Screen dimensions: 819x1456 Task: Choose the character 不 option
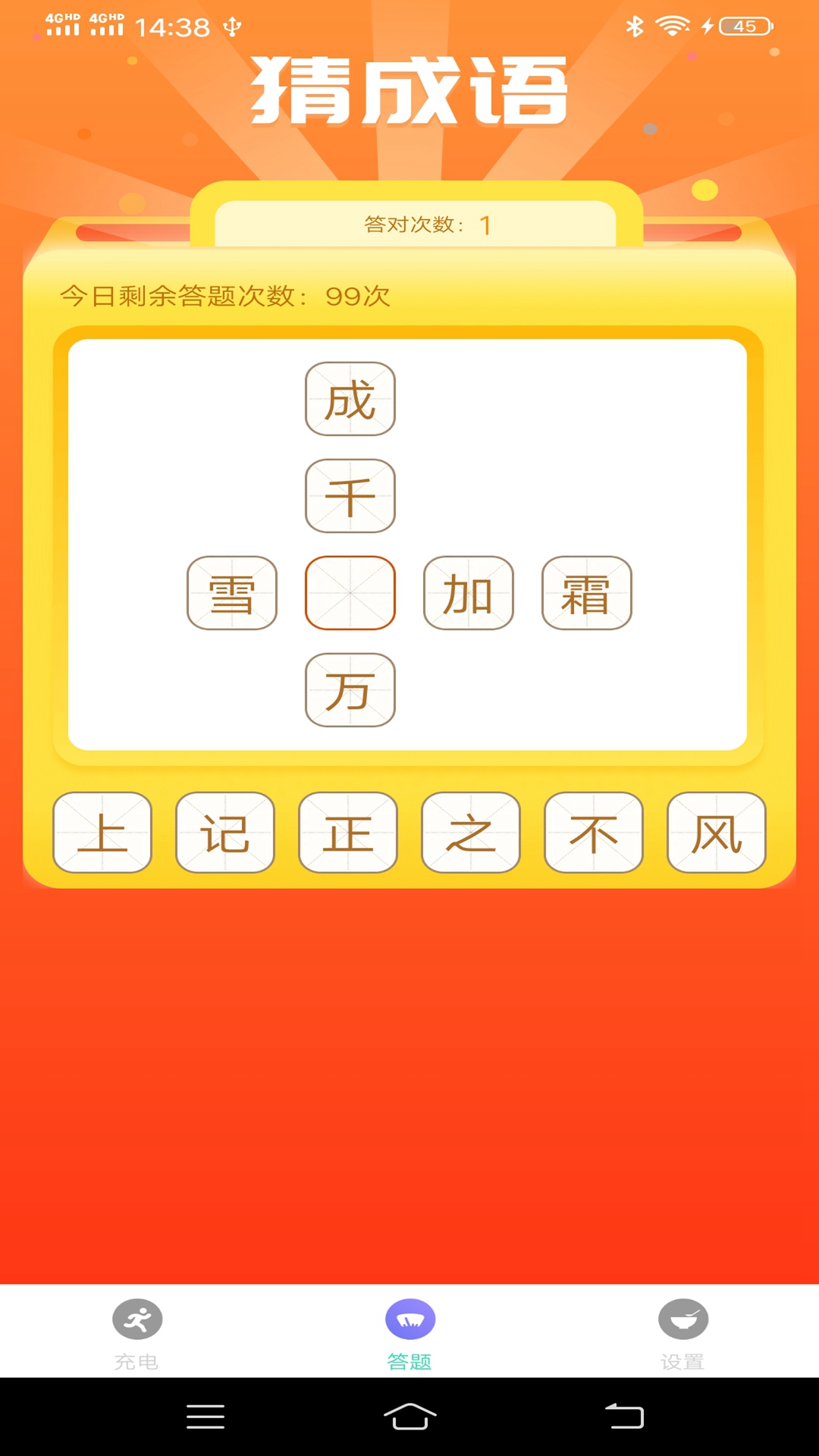[x=594, y=832]
